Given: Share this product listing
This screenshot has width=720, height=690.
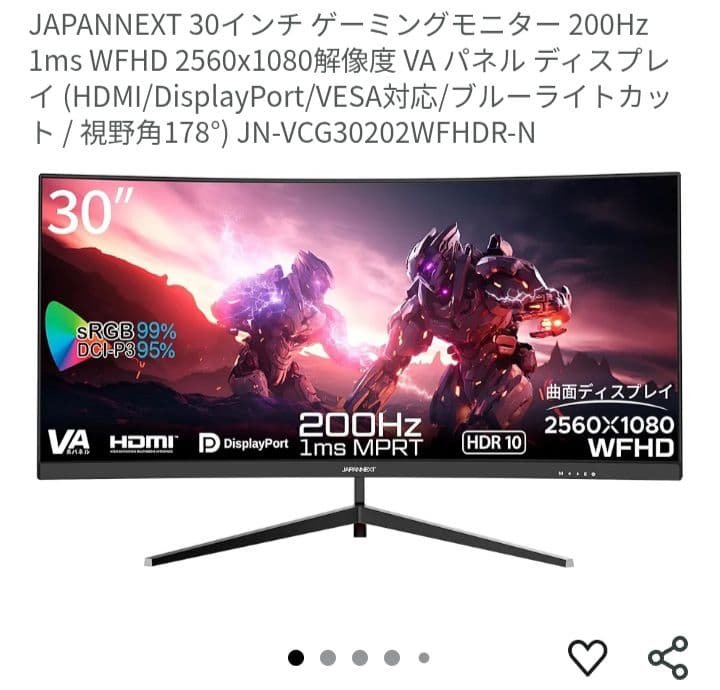Looking at the screenshot, I should click(667, 656).
